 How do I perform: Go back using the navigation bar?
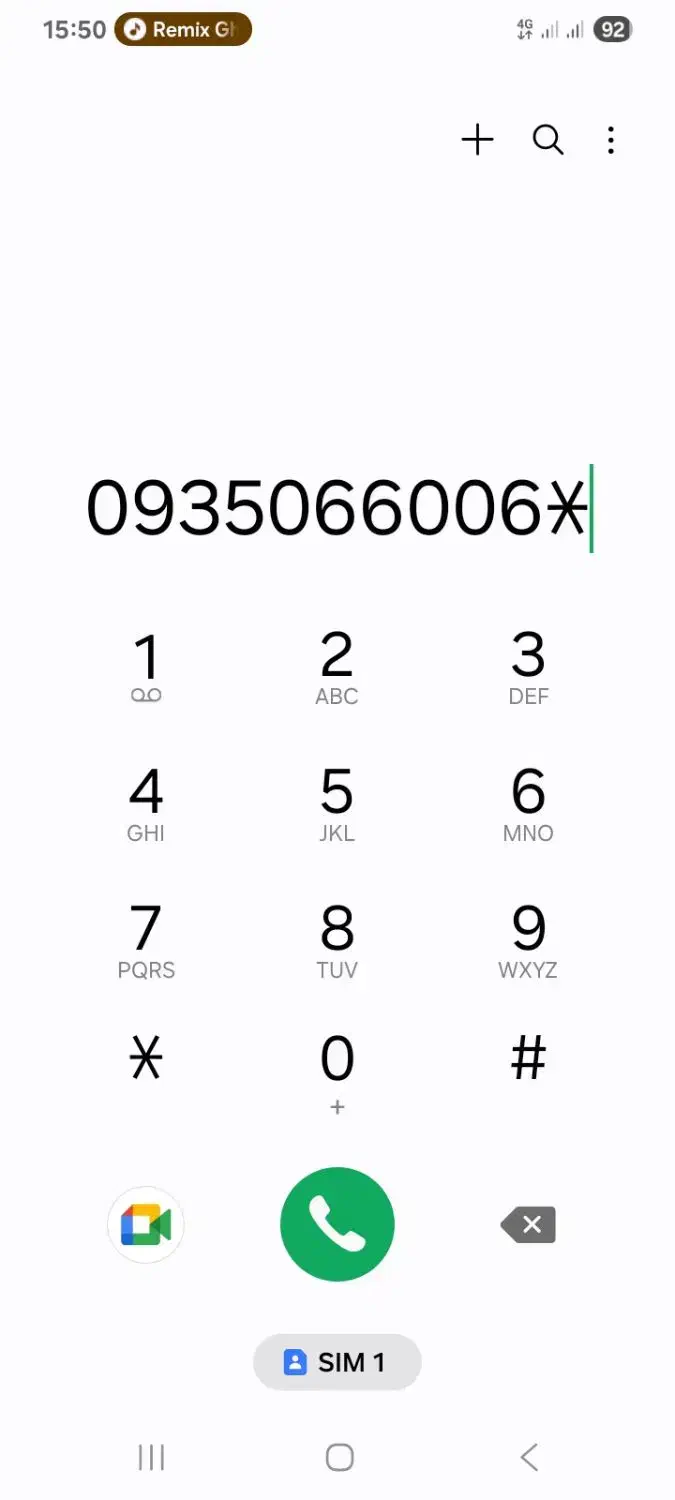[529, 1457]
